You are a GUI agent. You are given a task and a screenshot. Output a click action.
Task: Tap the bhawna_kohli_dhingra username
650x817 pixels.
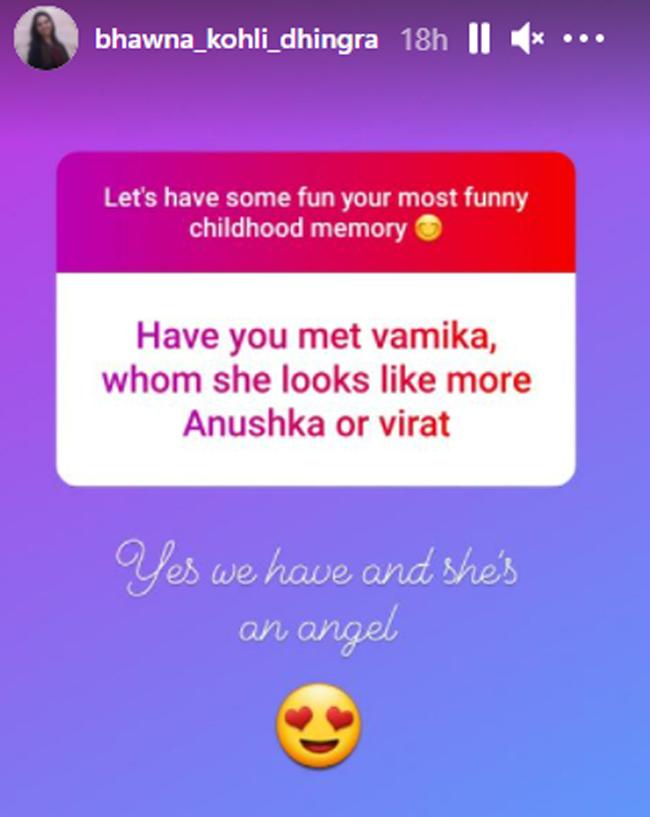pos(236,39)
